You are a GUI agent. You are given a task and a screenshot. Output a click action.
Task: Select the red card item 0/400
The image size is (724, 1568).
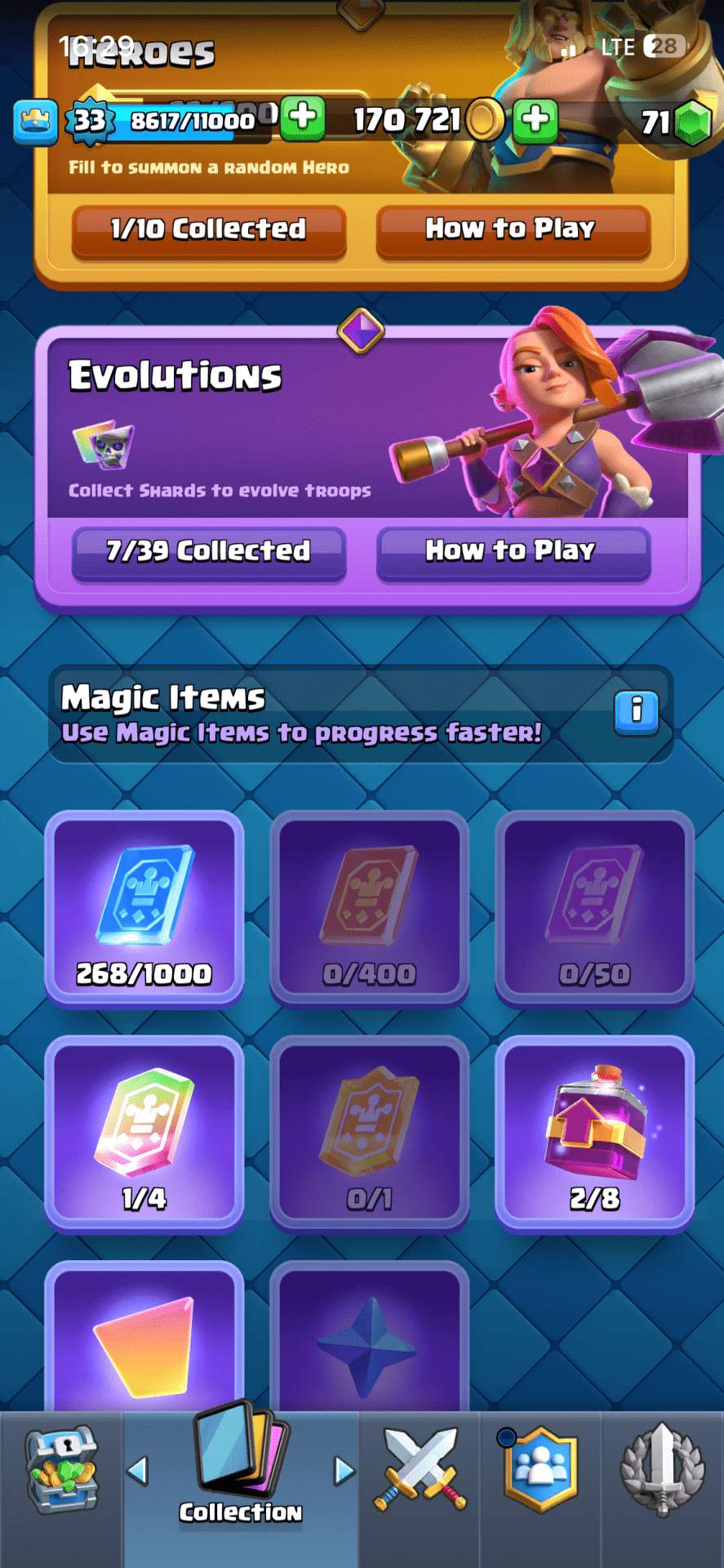[369, 908]
